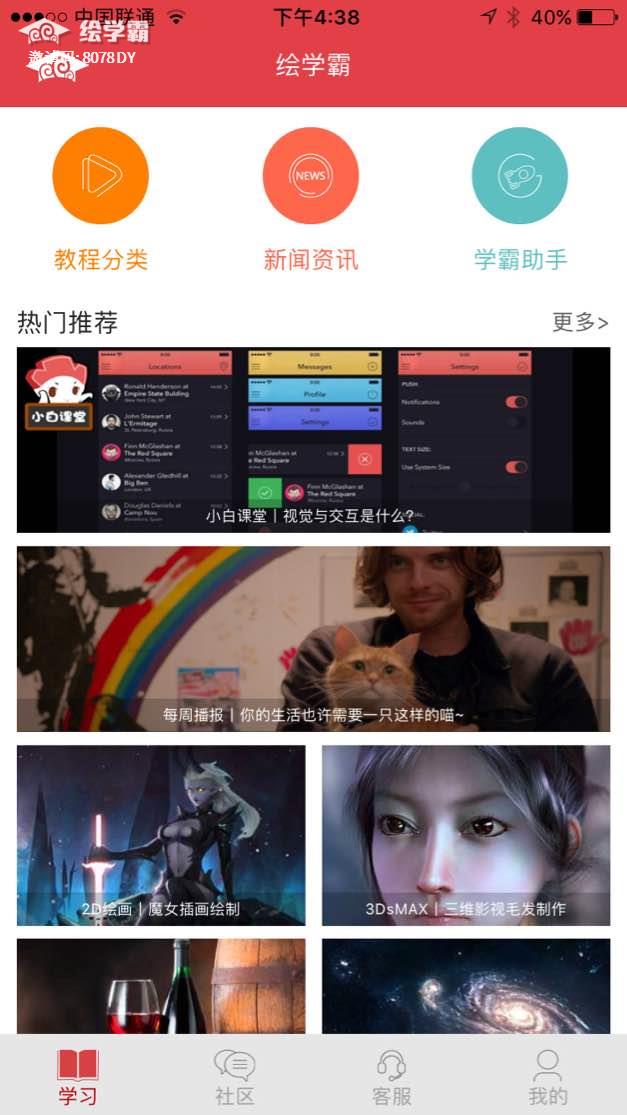Switch to the 我的 tab
Viewport: 627px width, 1115px height.
(x=548, y=1076)
